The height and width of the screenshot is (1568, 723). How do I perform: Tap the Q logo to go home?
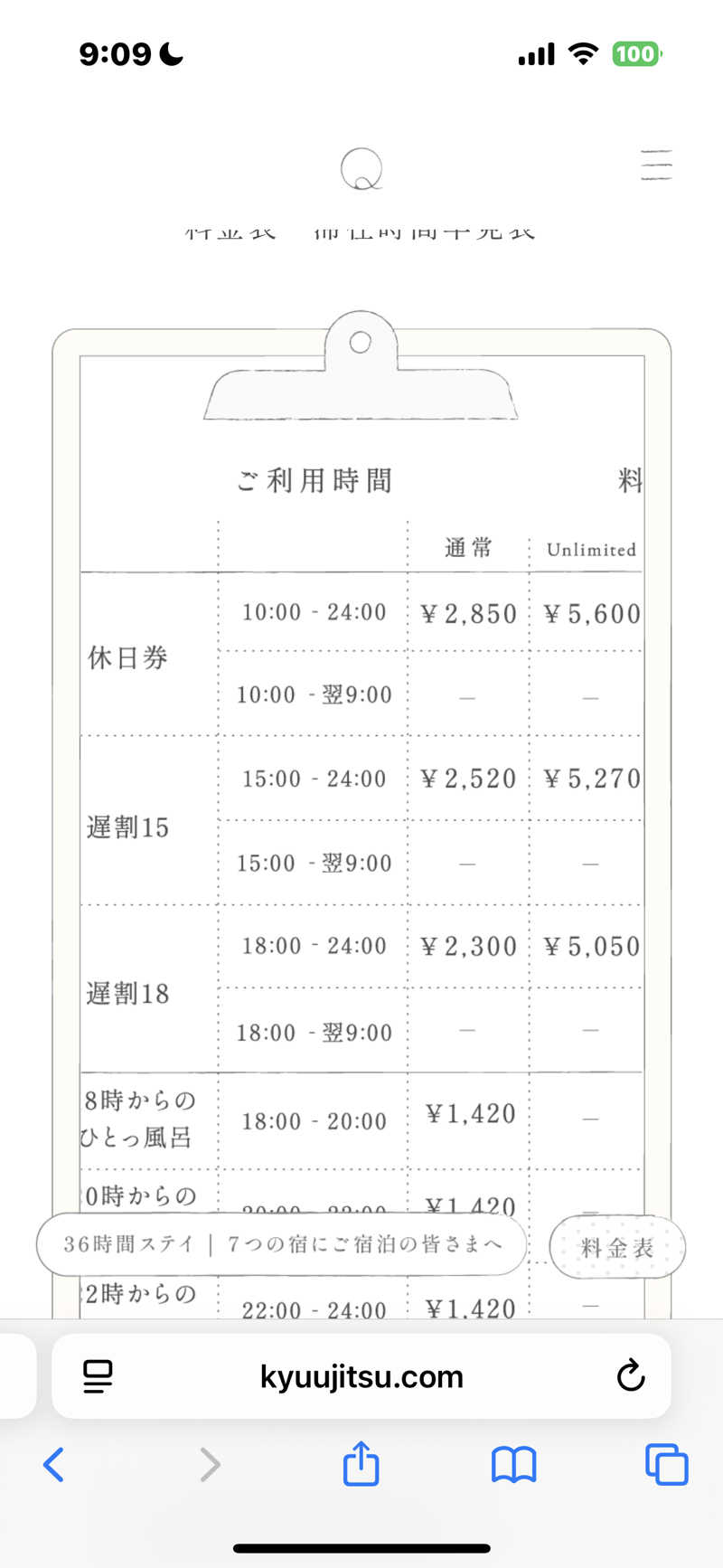(361, 169)
